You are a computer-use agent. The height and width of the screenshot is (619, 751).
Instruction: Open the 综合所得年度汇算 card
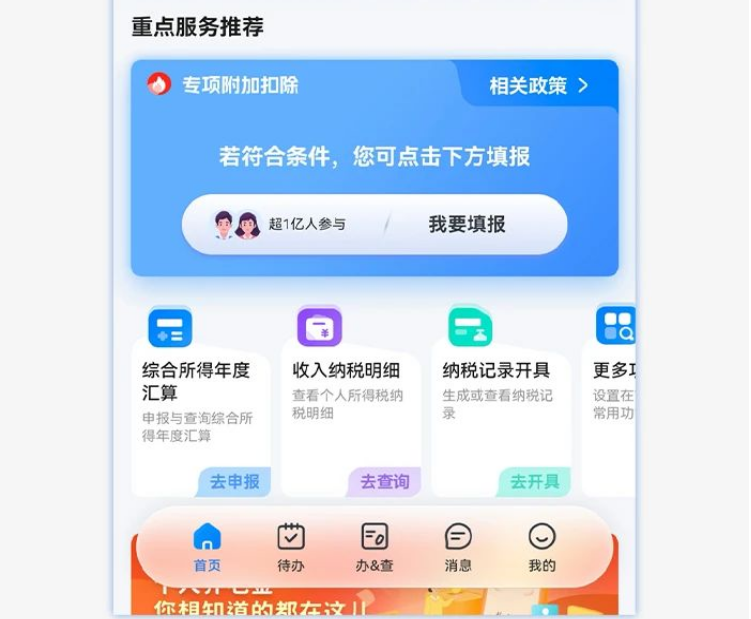[x=199, y=400]
